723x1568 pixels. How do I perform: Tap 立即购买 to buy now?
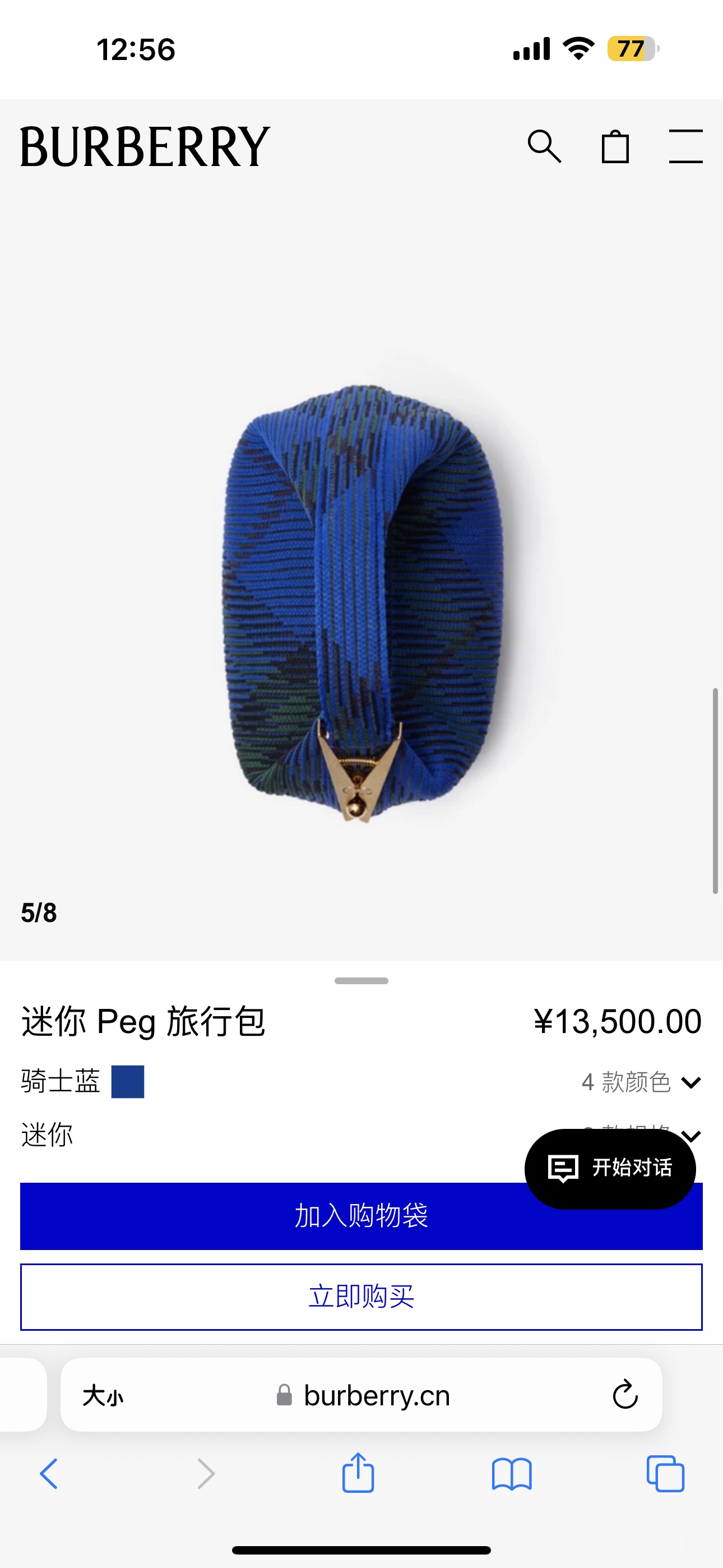361,1297
